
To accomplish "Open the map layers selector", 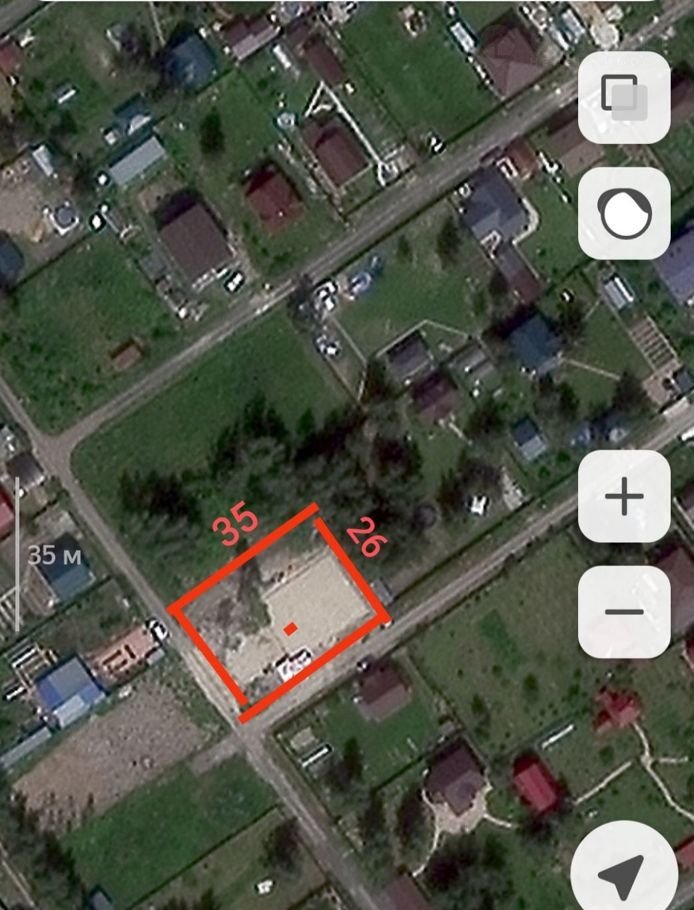I will [624, 97].
